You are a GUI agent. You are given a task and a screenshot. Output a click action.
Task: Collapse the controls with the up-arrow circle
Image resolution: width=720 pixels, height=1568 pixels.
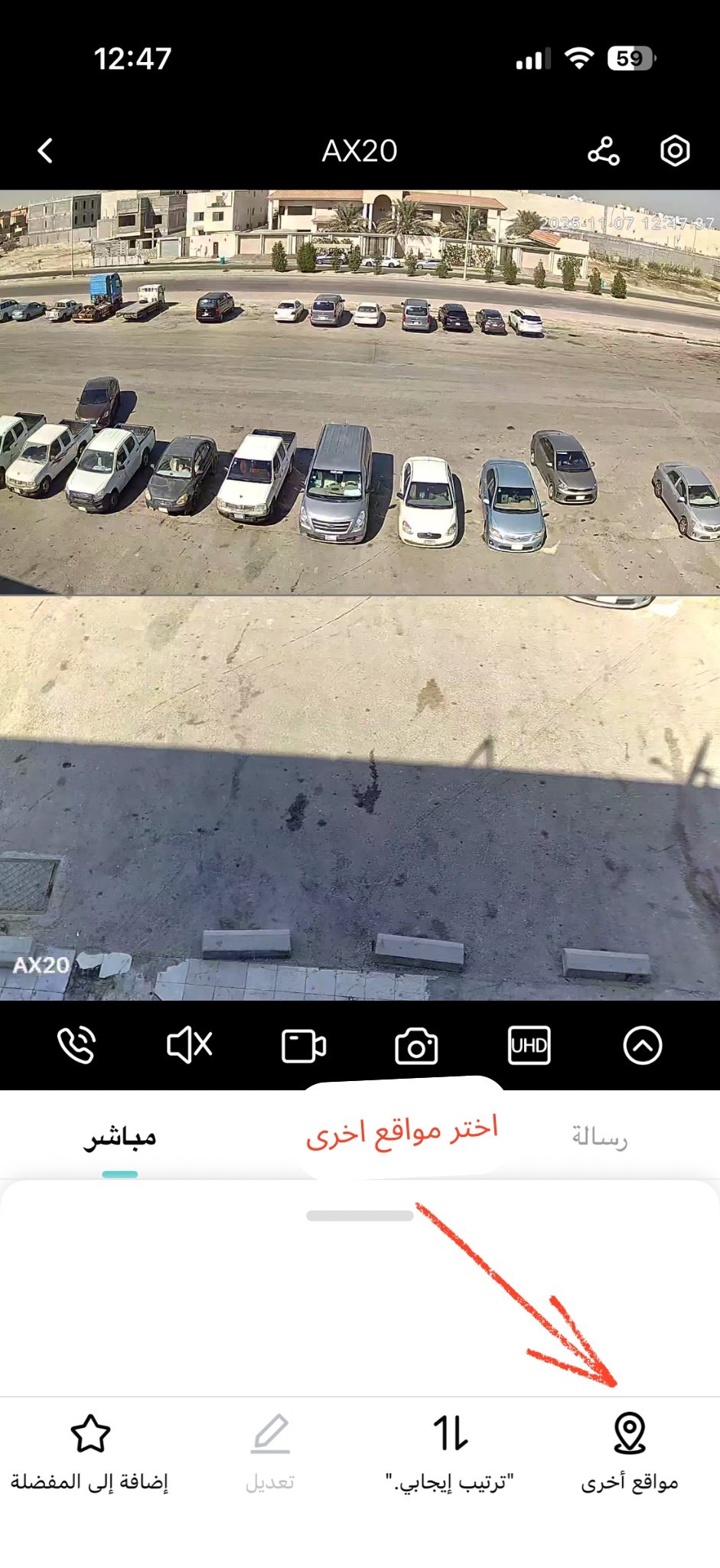point(642,1045)
